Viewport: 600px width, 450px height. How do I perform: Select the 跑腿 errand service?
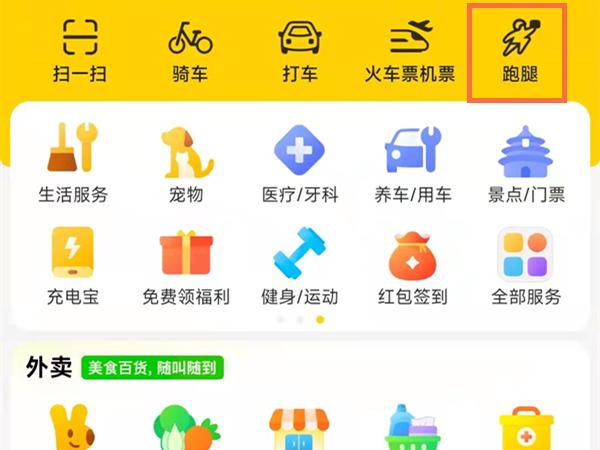tap(519, 50)
